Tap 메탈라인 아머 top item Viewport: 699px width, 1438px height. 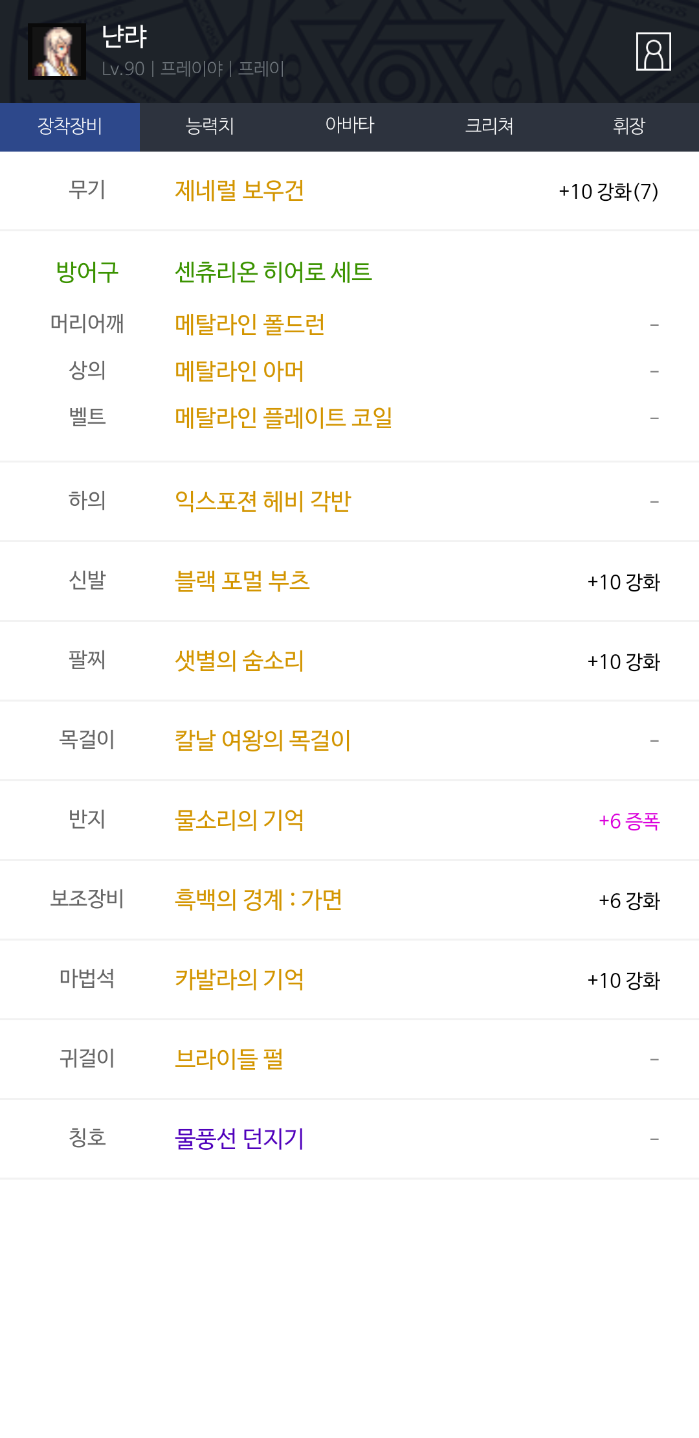(x=239, y=371)
